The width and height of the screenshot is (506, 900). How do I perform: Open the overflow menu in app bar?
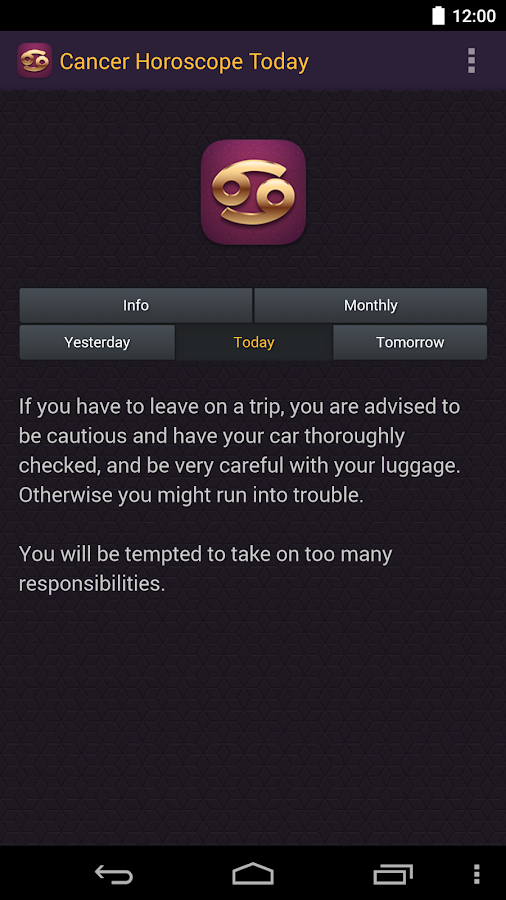[471, 61]
